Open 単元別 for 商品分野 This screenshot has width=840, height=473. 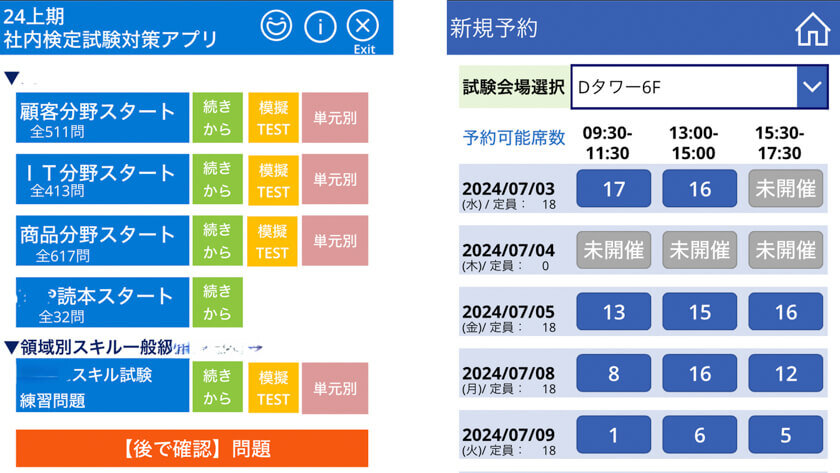click(x=335, y=242)
